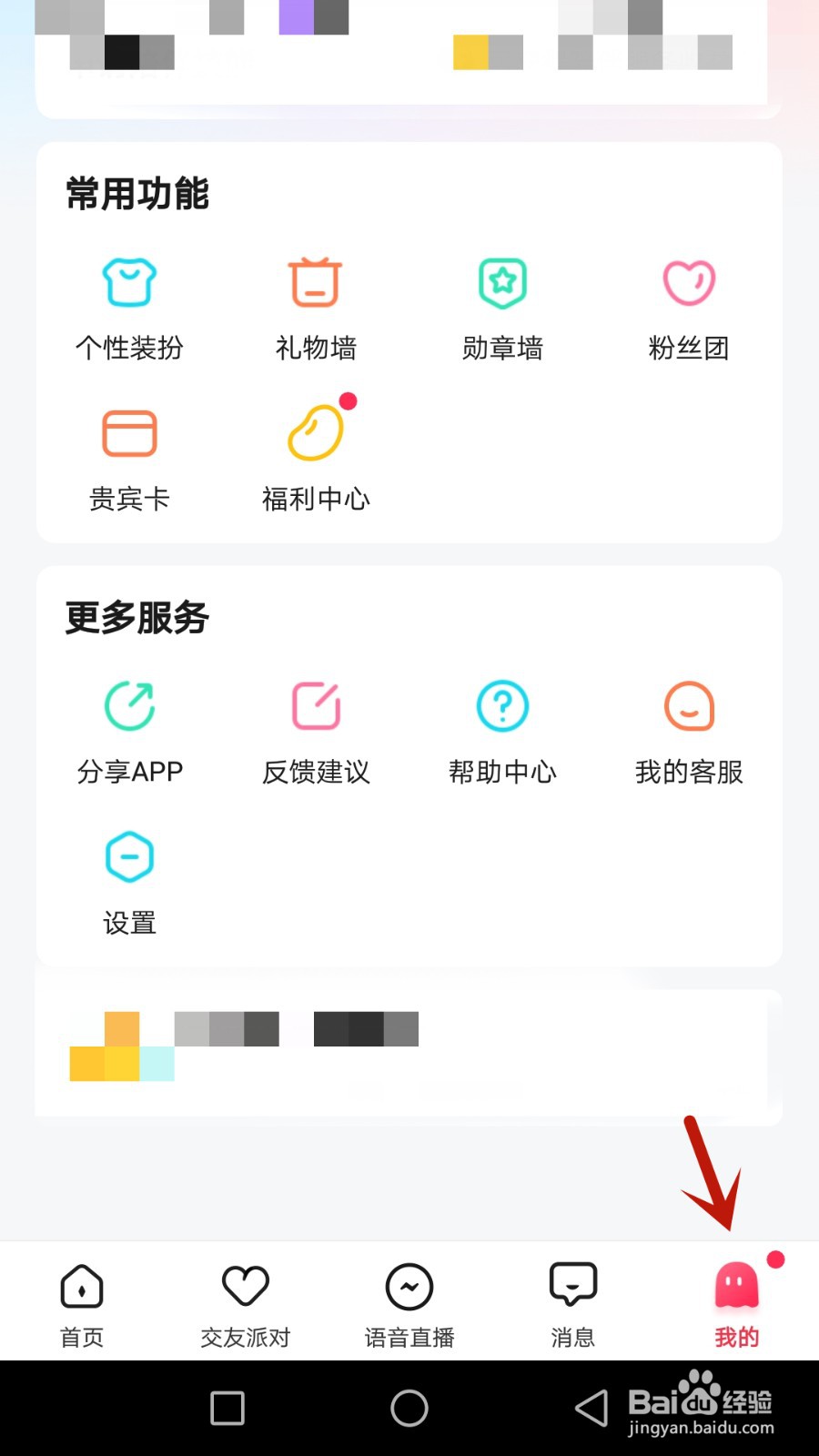Switch to the 首页 home tab

coord(81,1303)
